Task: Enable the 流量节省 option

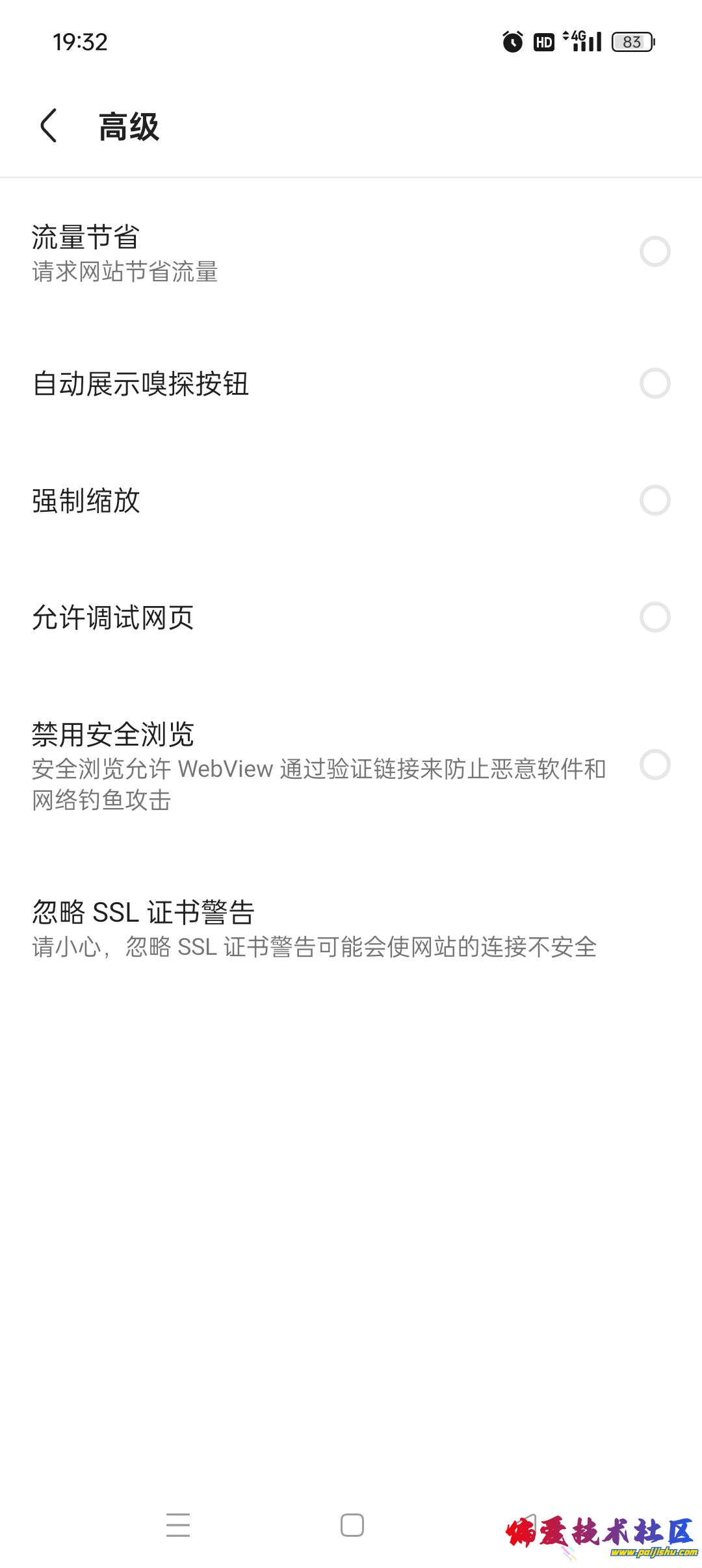Action: point(655,252)
